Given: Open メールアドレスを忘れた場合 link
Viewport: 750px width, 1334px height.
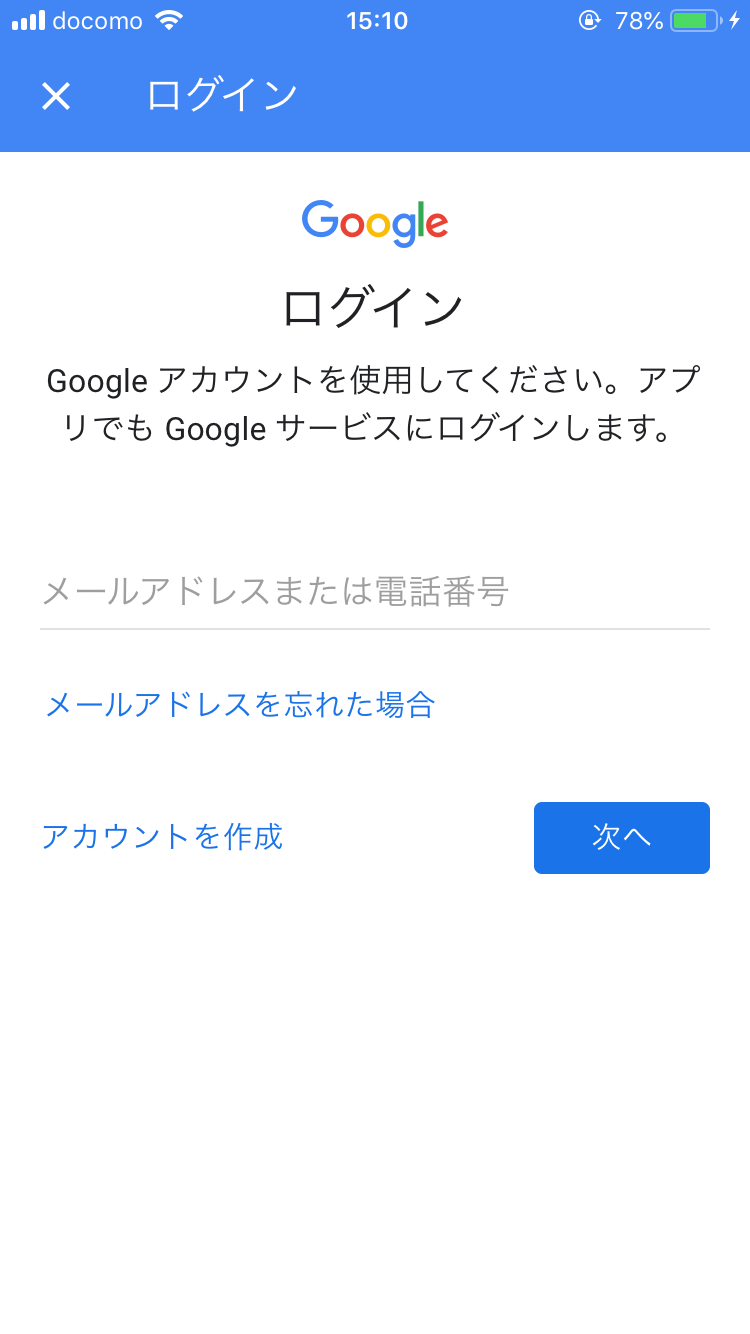Looking at the screenshot, I should point(240,705).
